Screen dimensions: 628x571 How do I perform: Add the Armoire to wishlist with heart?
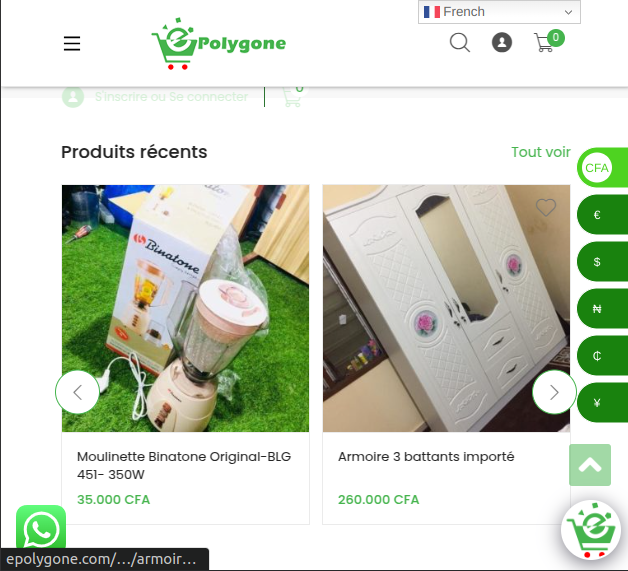pyautogui.click(x=546, y=208)
